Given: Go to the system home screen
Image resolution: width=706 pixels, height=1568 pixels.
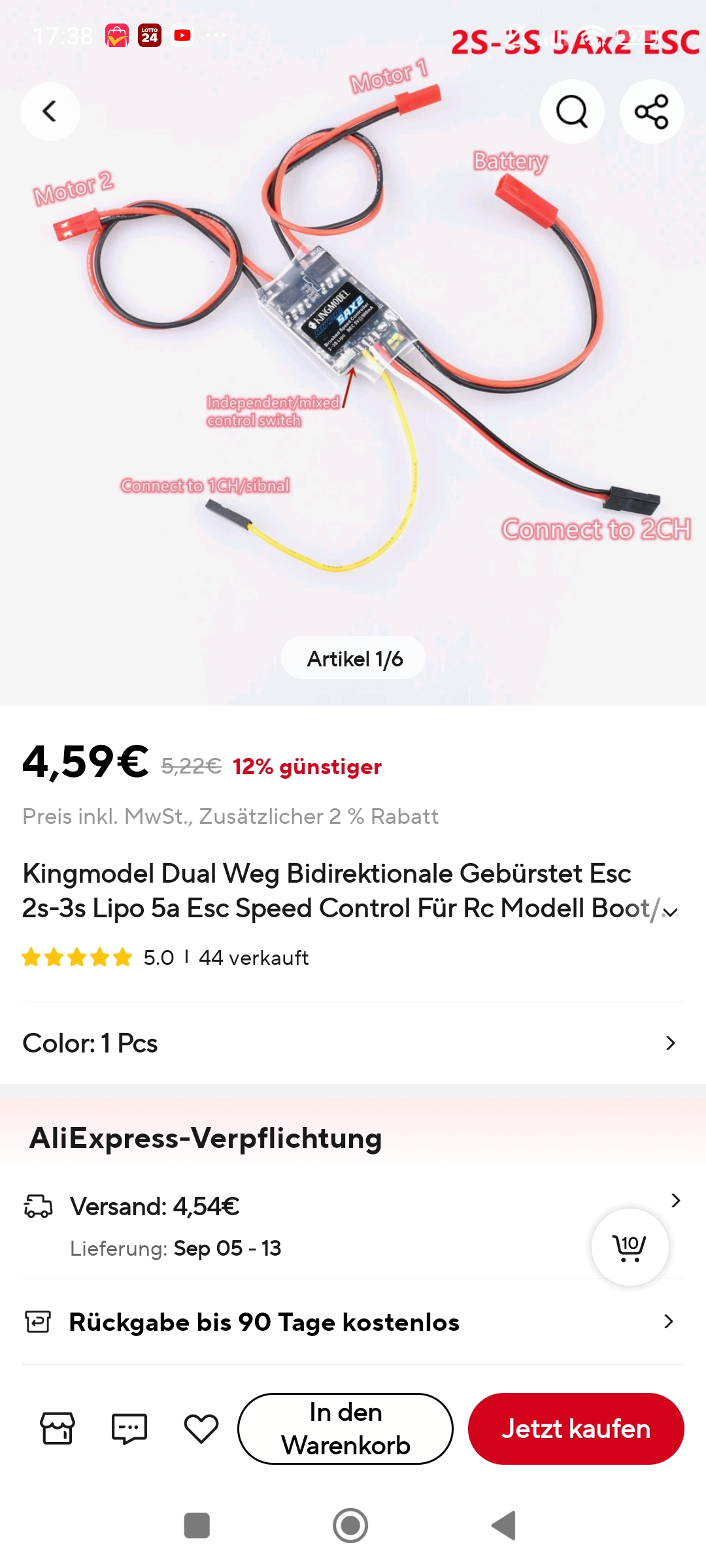Looking at the screenshot, I should (350, 1526).
